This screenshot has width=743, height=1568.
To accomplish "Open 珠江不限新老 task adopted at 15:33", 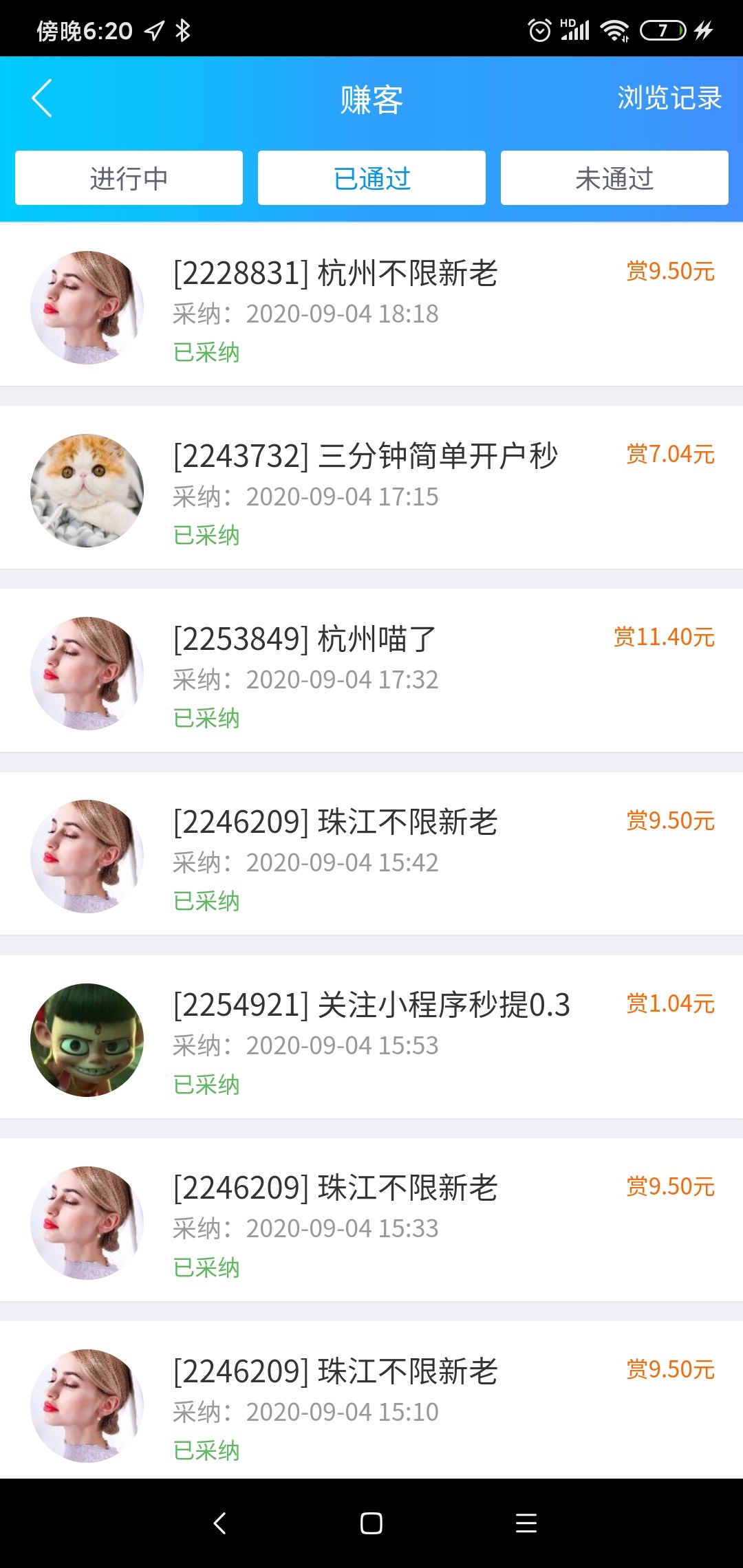I will (371, 1220).
